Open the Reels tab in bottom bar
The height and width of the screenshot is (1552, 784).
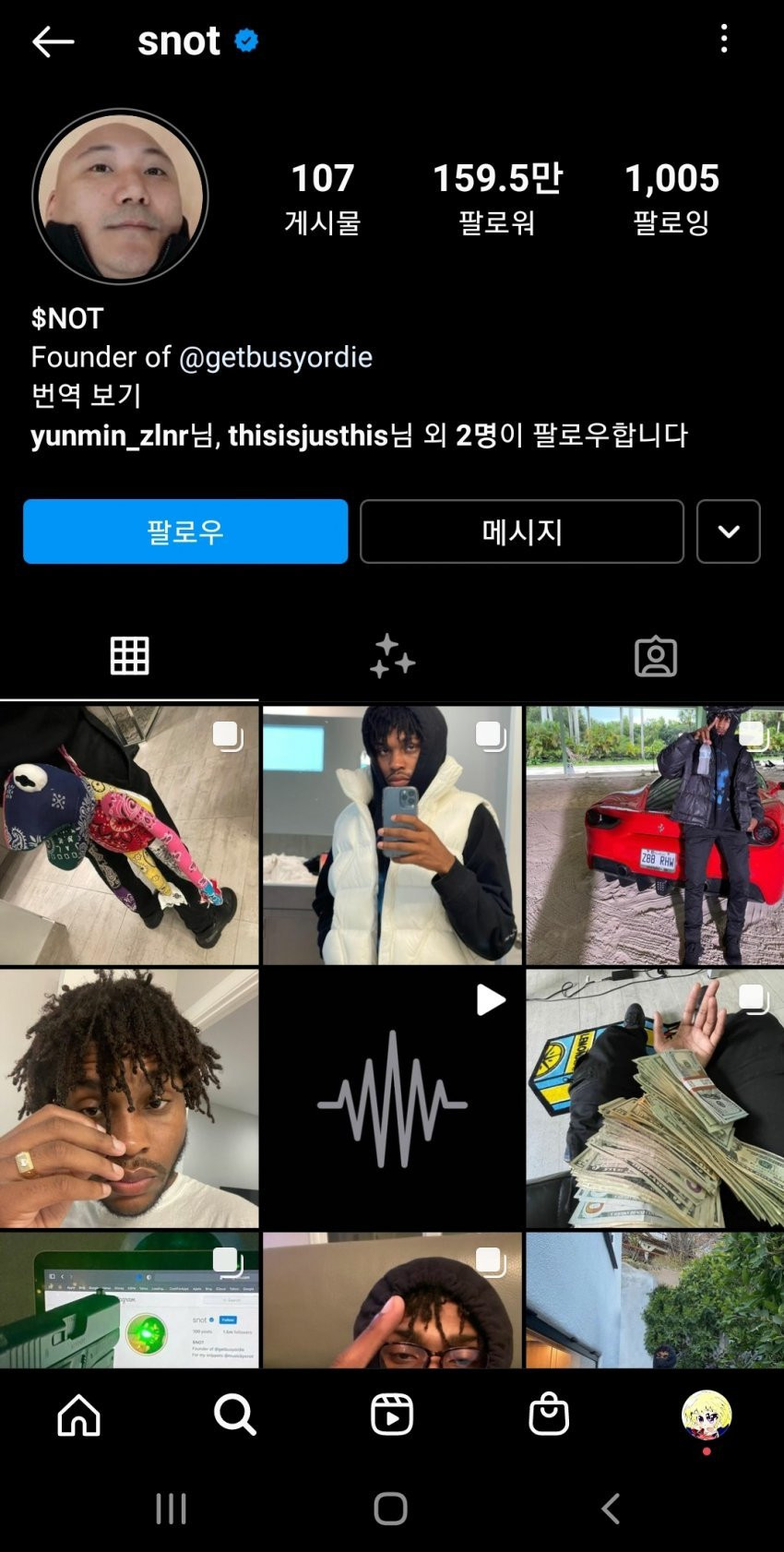pyautogui.click(x=392, y=1415)
